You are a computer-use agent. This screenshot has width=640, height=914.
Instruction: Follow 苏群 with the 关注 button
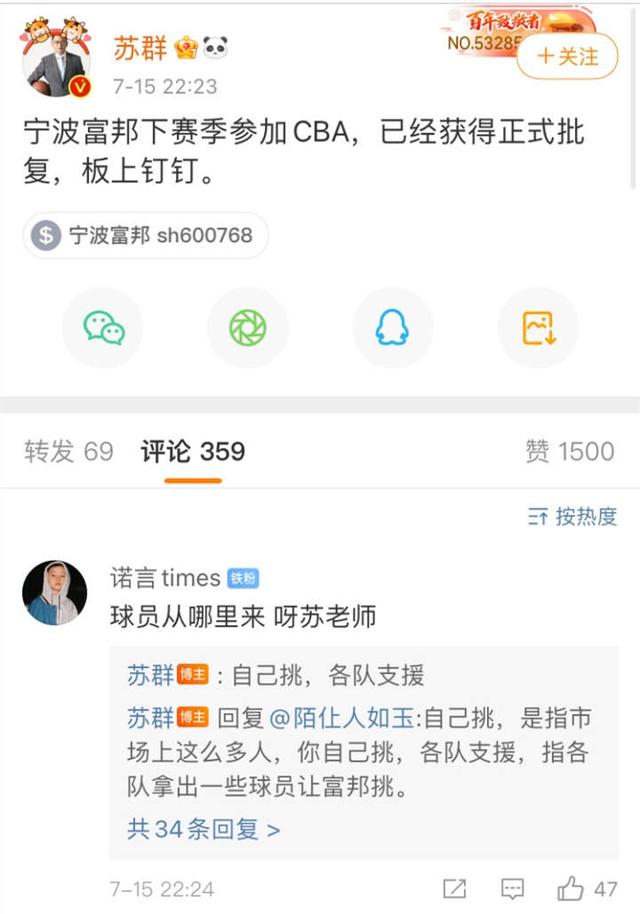tap(567, 57)
